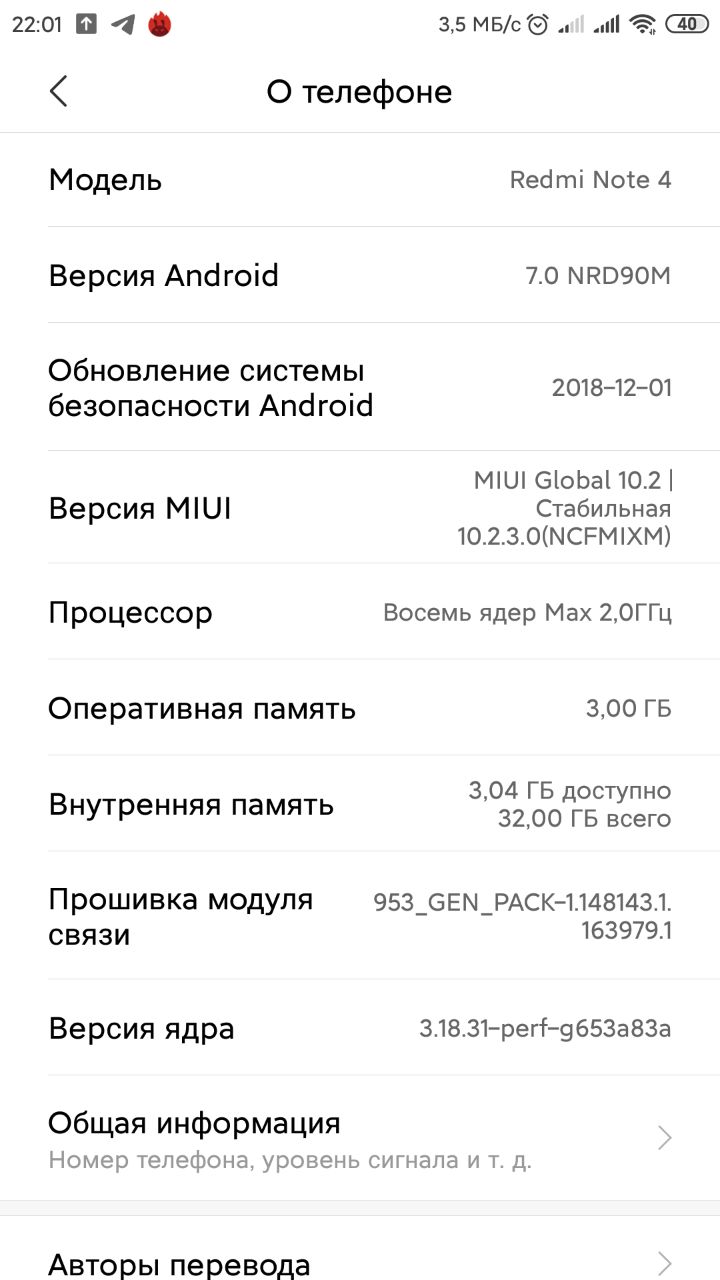This screenshot has height=1280, width=720.
Task: Tap the Версия ядра row
Action: [x=360, y=1027]
